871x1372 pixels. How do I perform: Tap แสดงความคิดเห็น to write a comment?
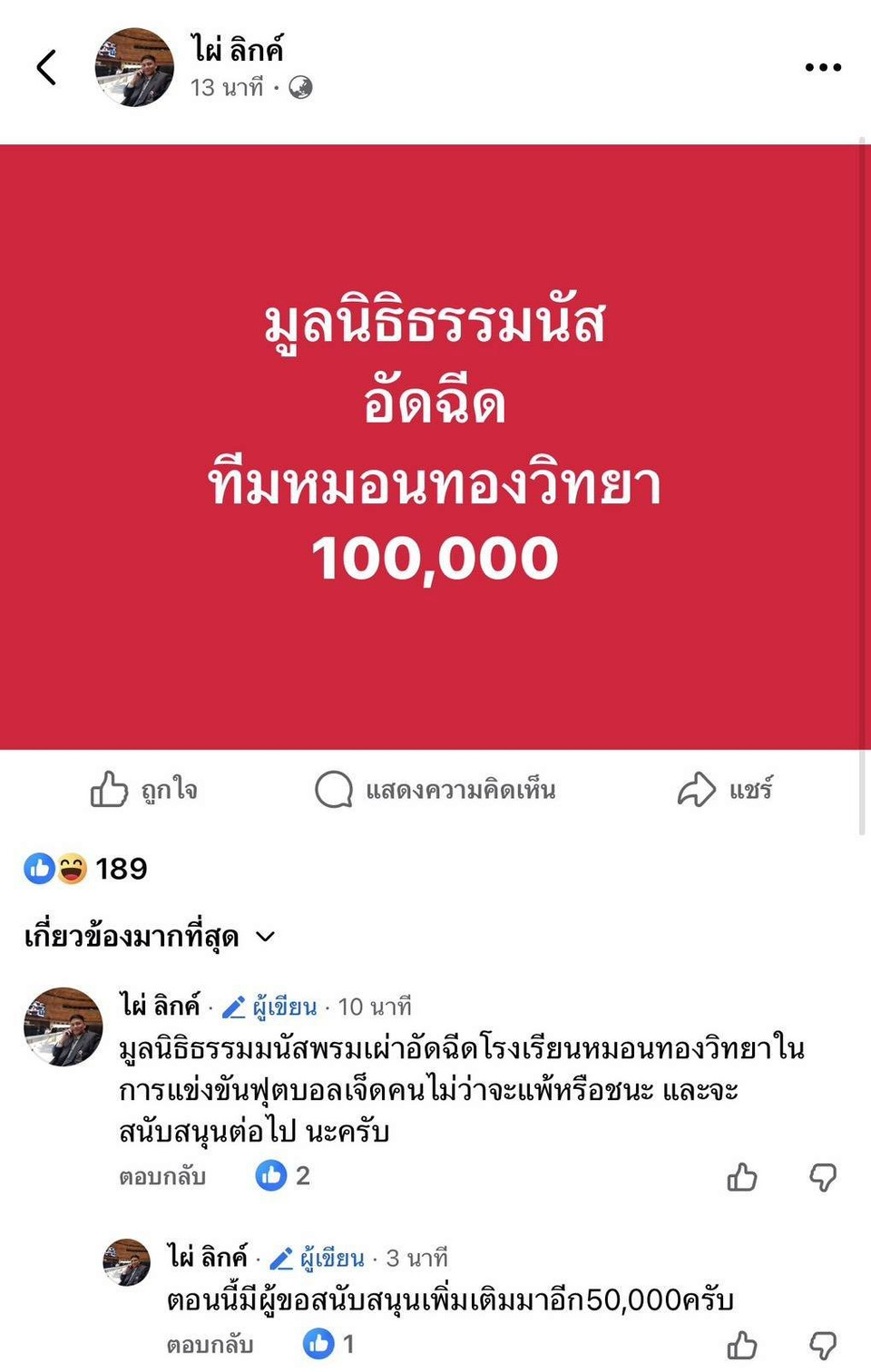435,790
